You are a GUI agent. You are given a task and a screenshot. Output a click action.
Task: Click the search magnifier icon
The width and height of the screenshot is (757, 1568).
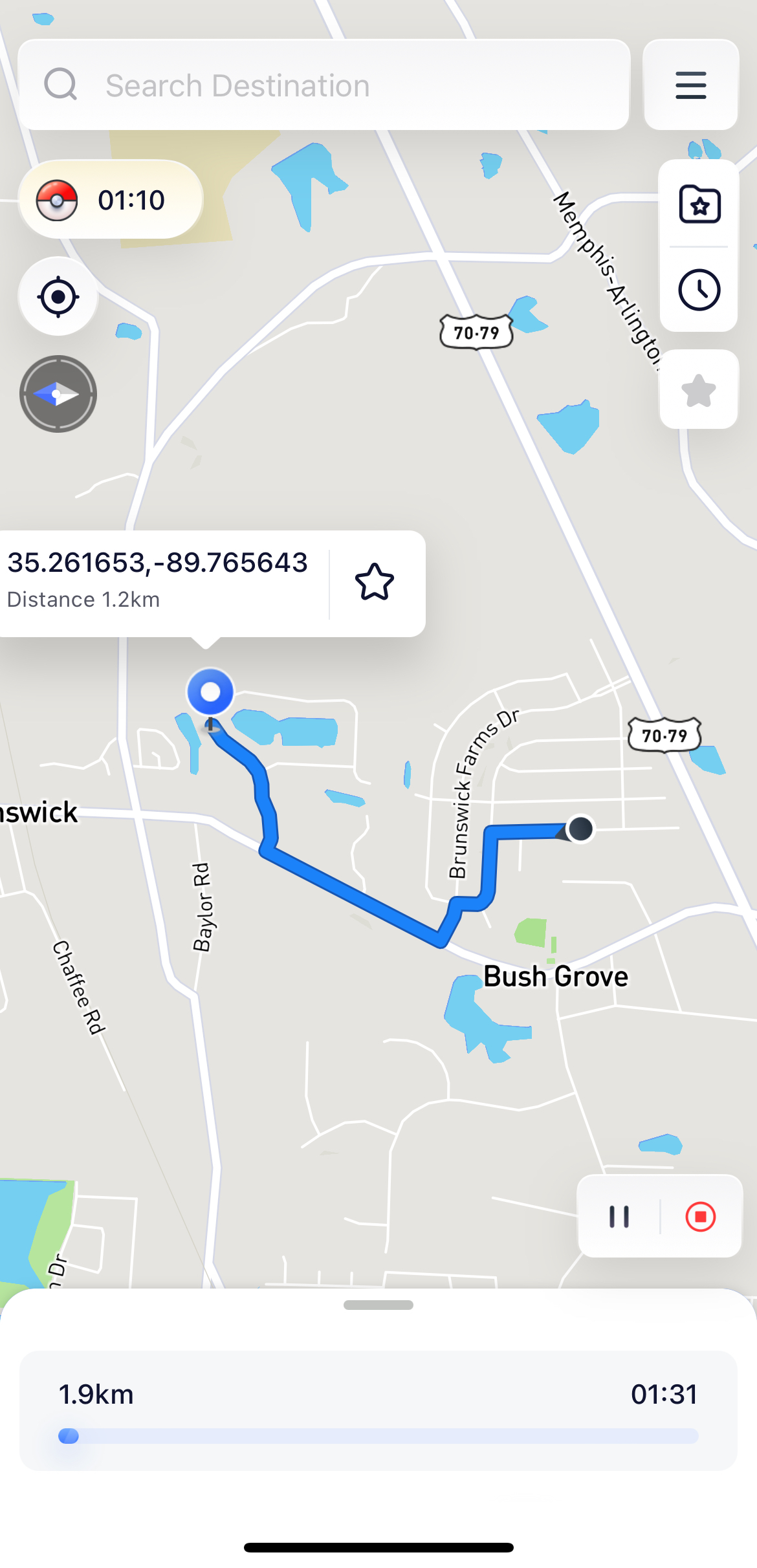click(x=61, y=84)
